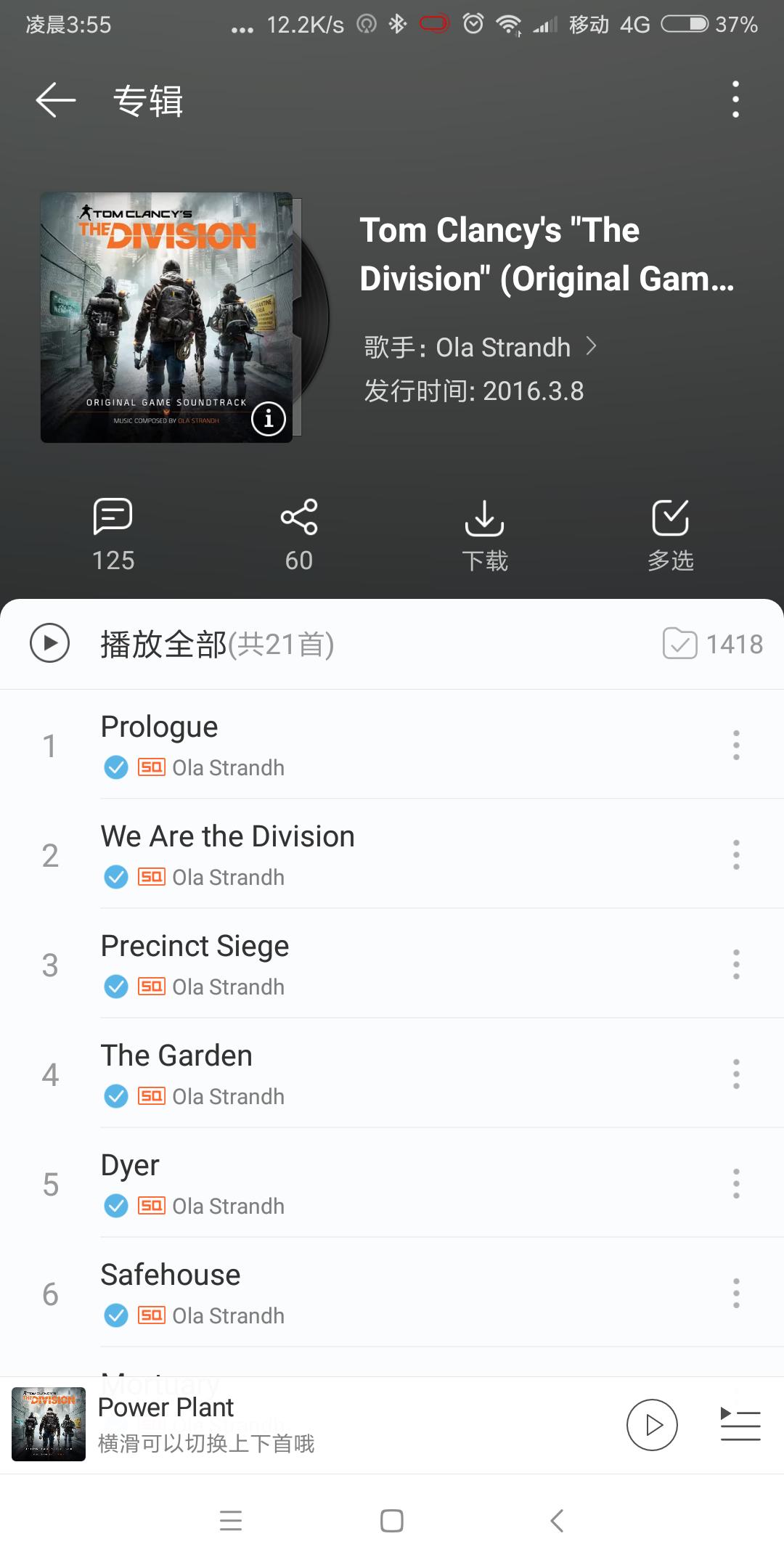Tap the SQ quality badge next to Prologue
The image size is (784, 1568).
pyautogui.click(x=152, y=767)
